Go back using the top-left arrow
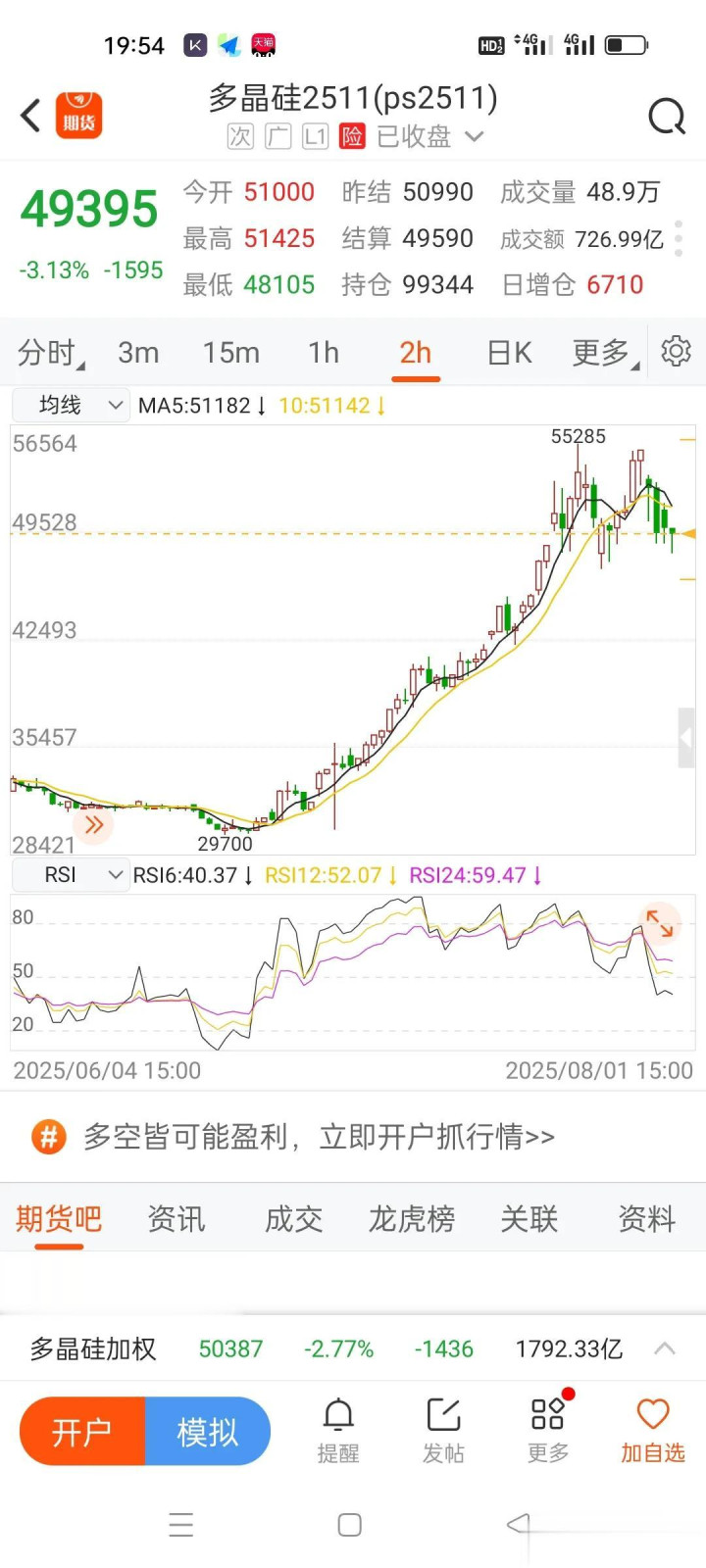Image resolution: width=706 pixels, height=1568 pixels. click(31, 116)
